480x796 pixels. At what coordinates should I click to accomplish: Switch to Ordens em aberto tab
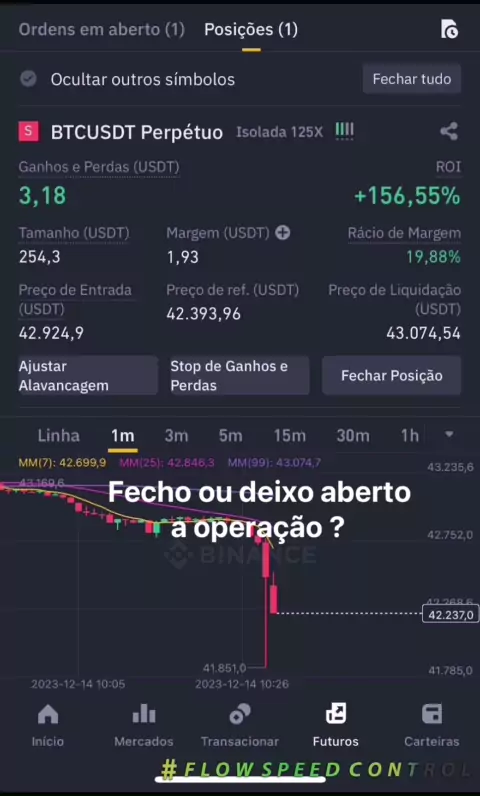pyautogui.click(x=101, y=29)
